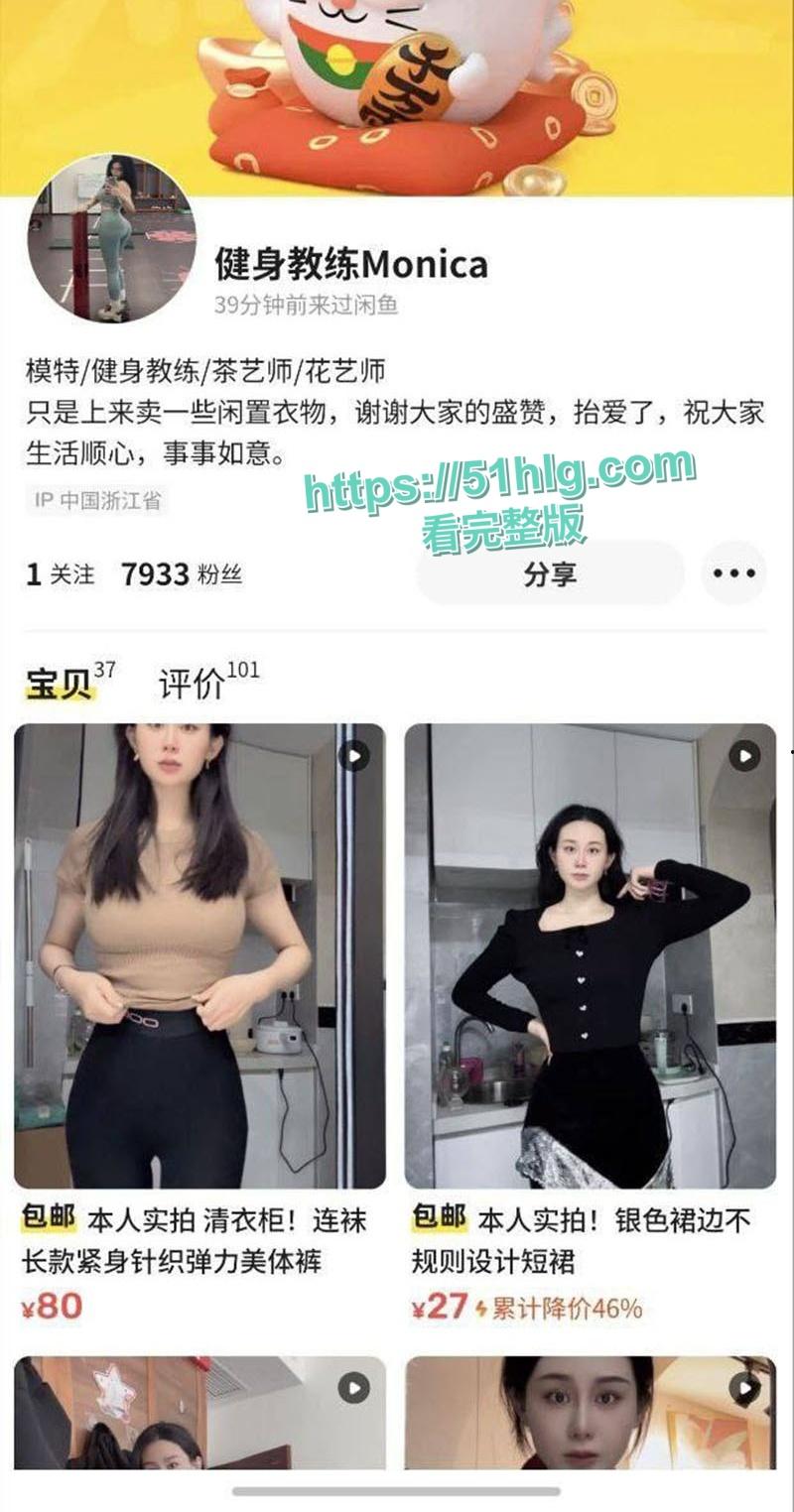794x1512 pixels.
Task: Open the 连袜长款紧身针织弹力美体裤 listing
Action: [x=199, y=956]
